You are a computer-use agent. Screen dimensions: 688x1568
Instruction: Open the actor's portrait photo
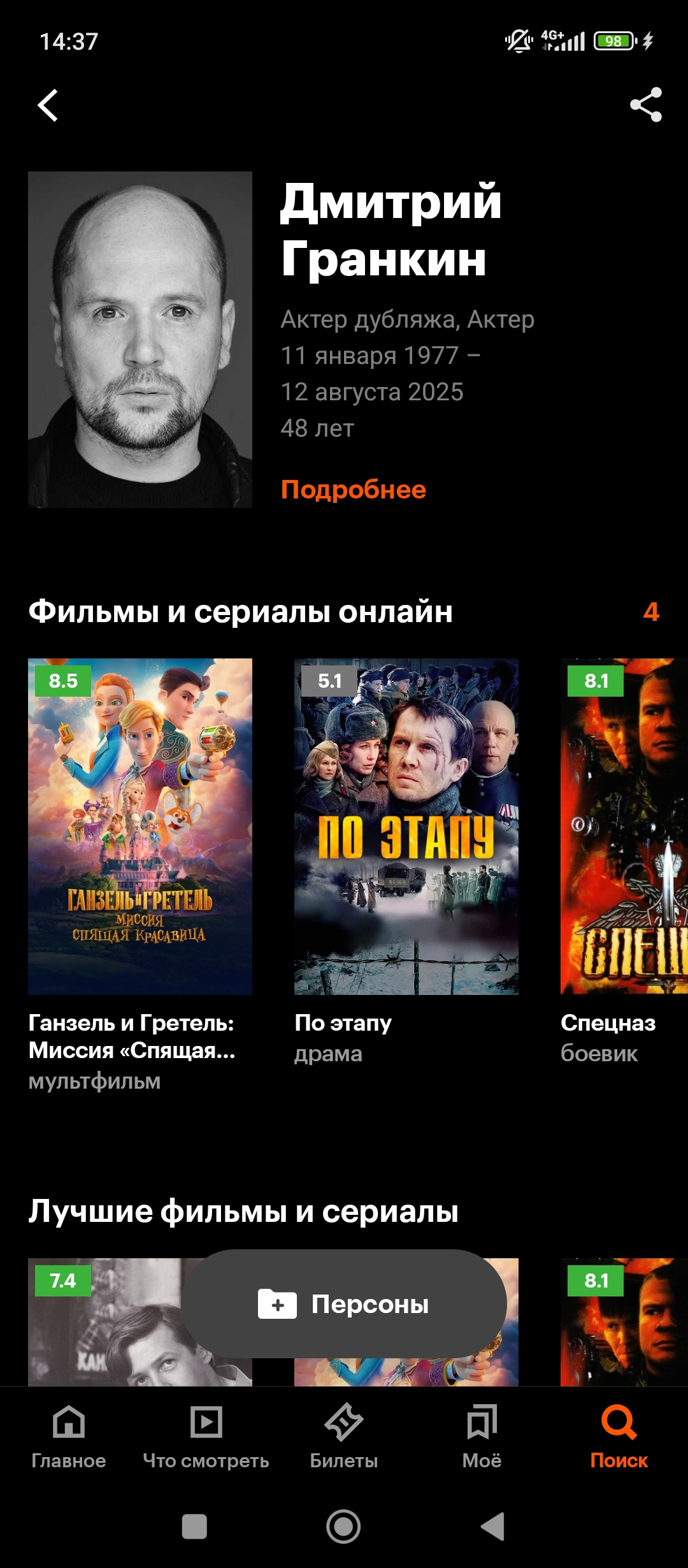(x=140, y=339)
